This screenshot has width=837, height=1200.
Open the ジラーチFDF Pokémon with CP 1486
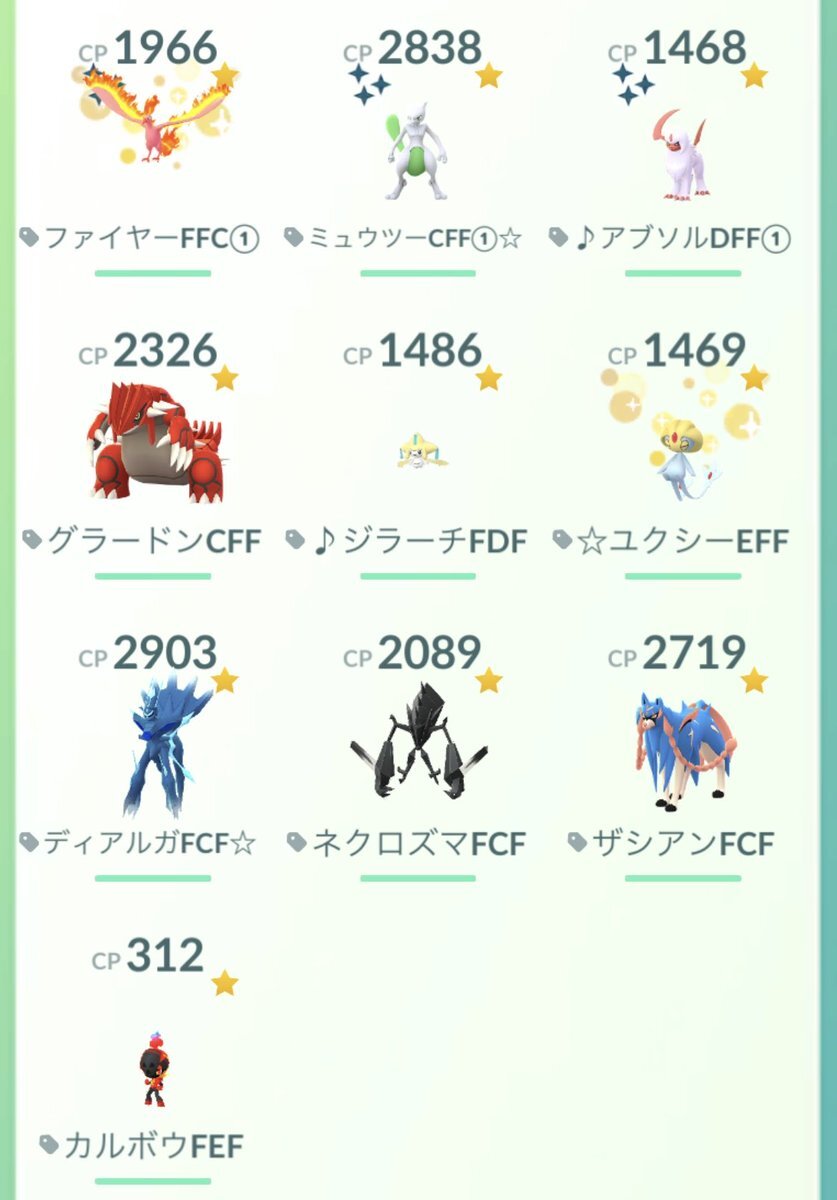point(418,452)
